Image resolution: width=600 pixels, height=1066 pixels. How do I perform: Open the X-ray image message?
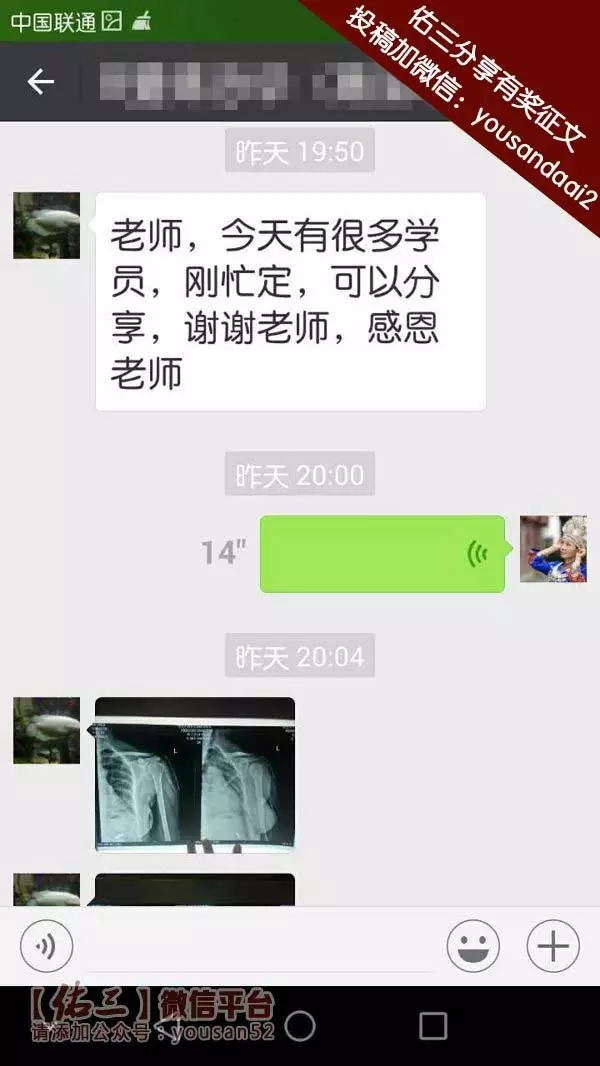tap(195, 775)
